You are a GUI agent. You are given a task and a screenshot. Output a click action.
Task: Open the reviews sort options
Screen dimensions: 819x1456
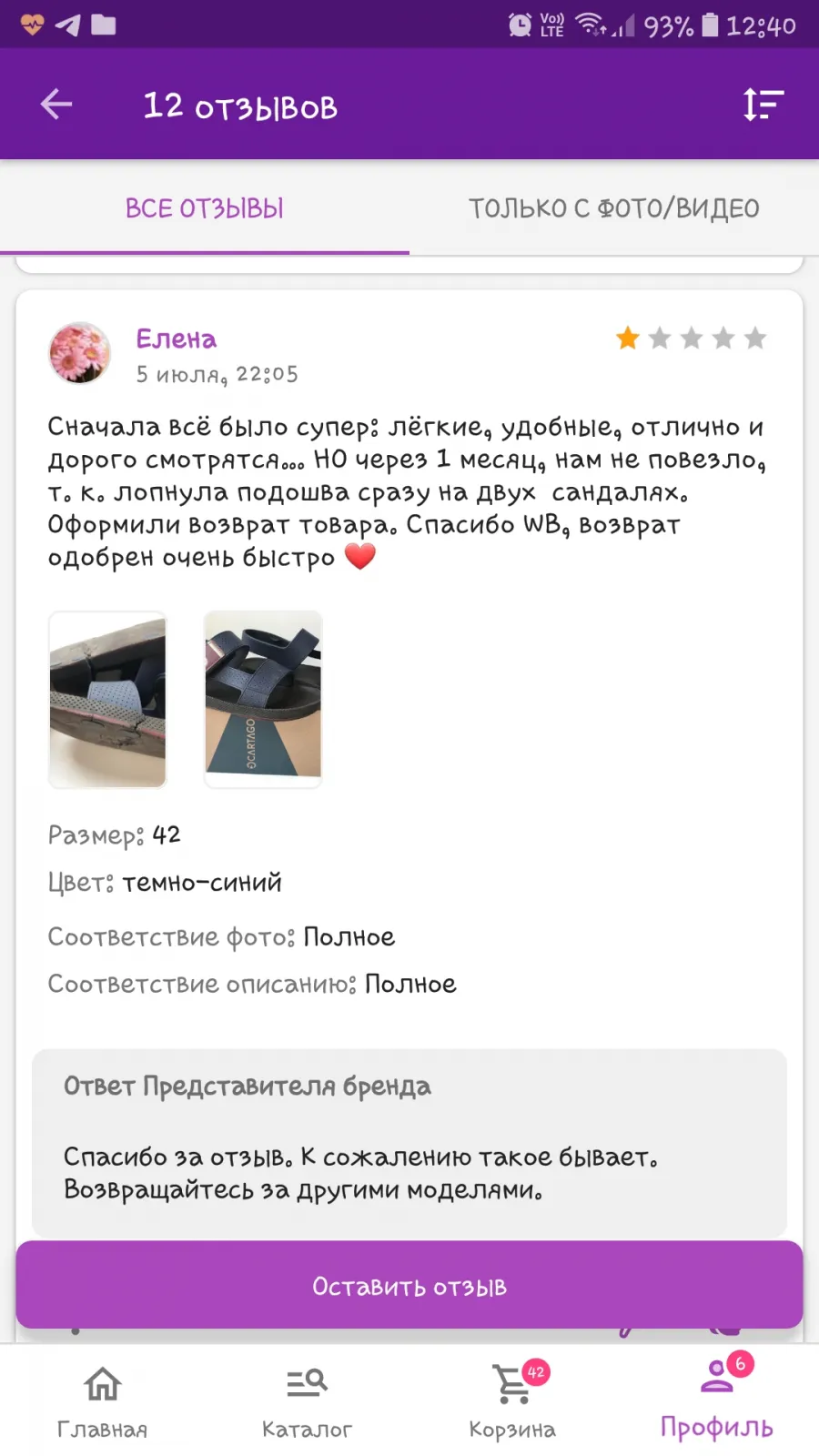click(763, 105)
